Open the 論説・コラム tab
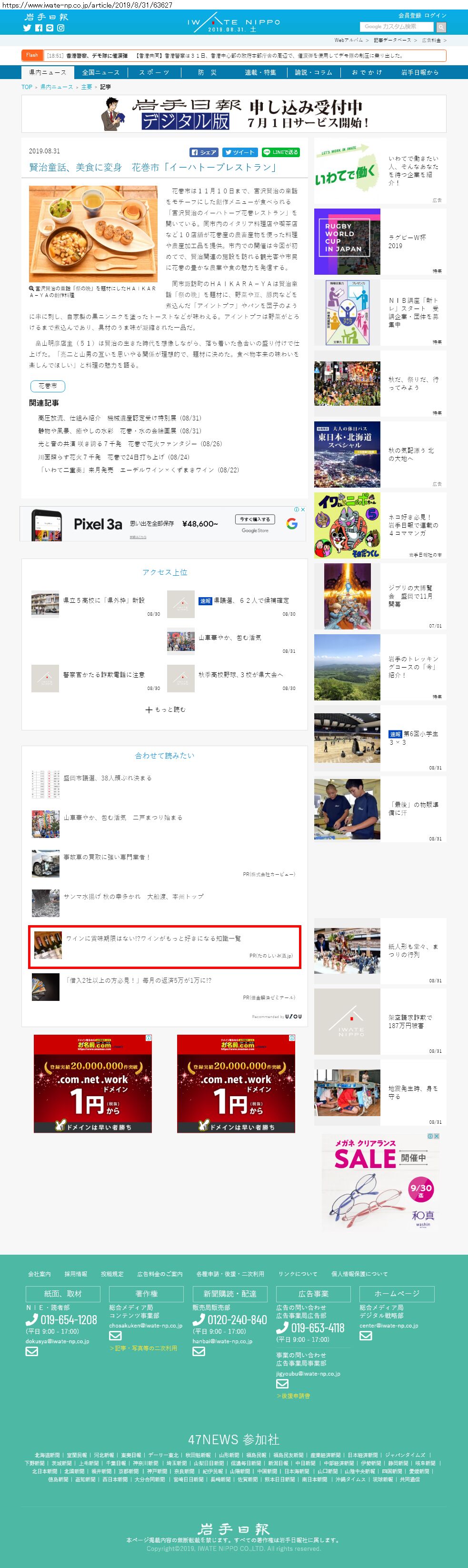This screenshot has width=468, height=1568. tap(313, 72)
